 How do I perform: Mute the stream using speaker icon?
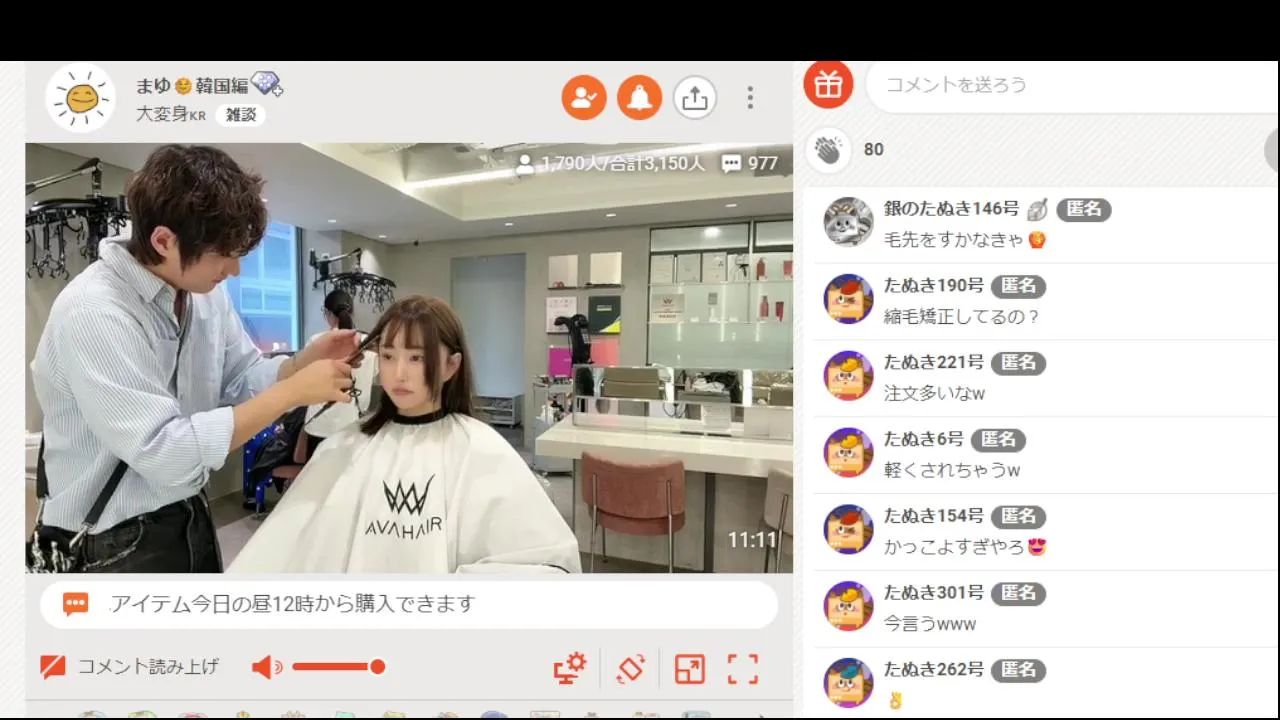tap(266, 667)
